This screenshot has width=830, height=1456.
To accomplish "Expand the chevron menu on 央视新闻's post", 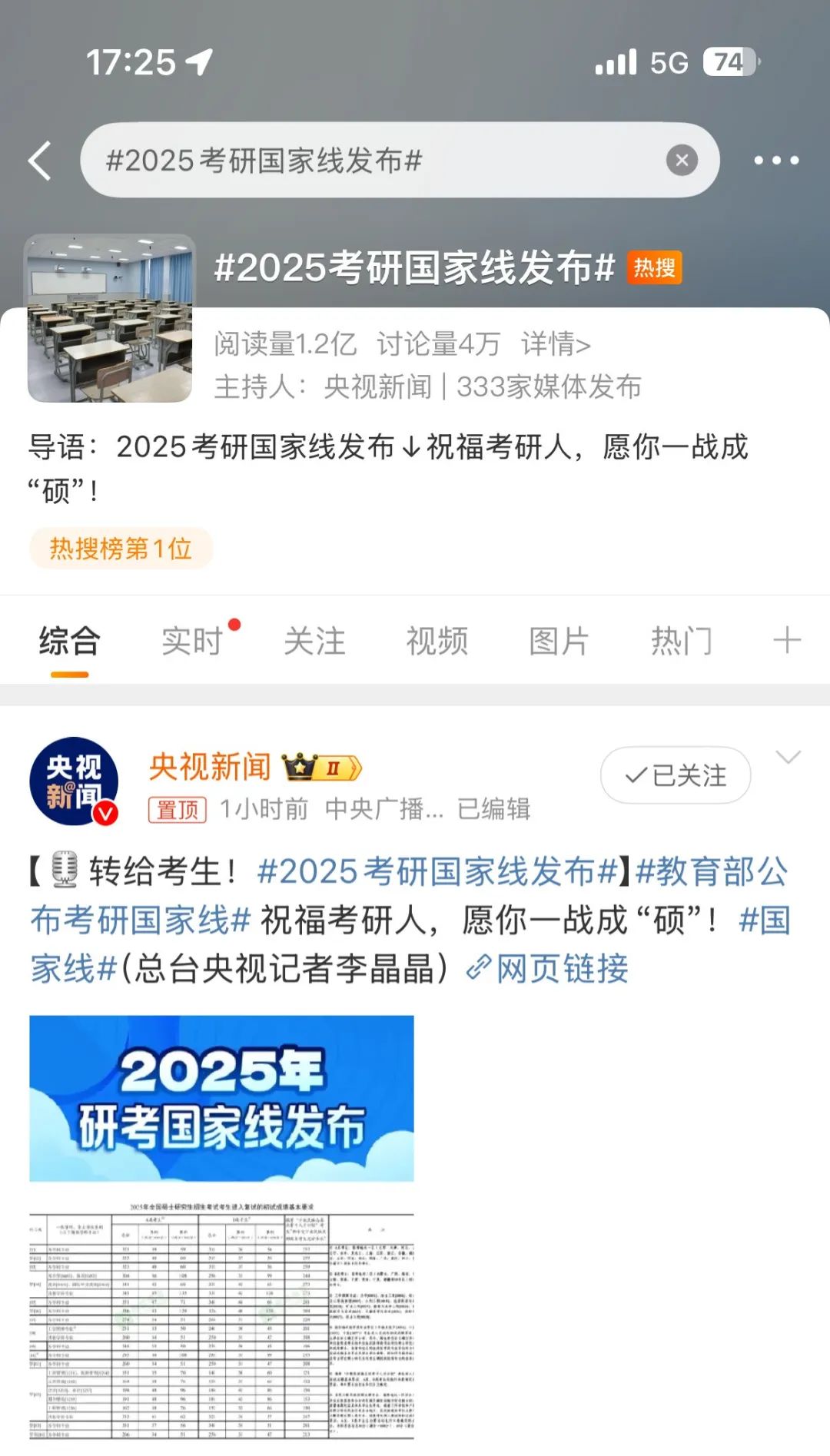I will coord(788,758).
